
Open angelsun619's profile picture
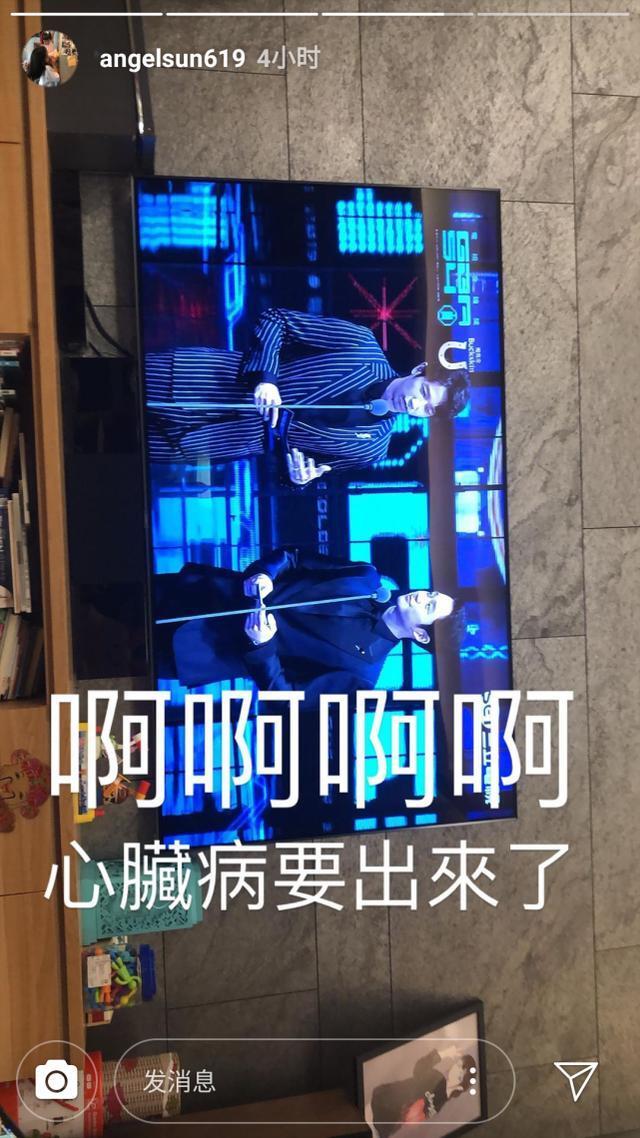click(x=50, y=58)
